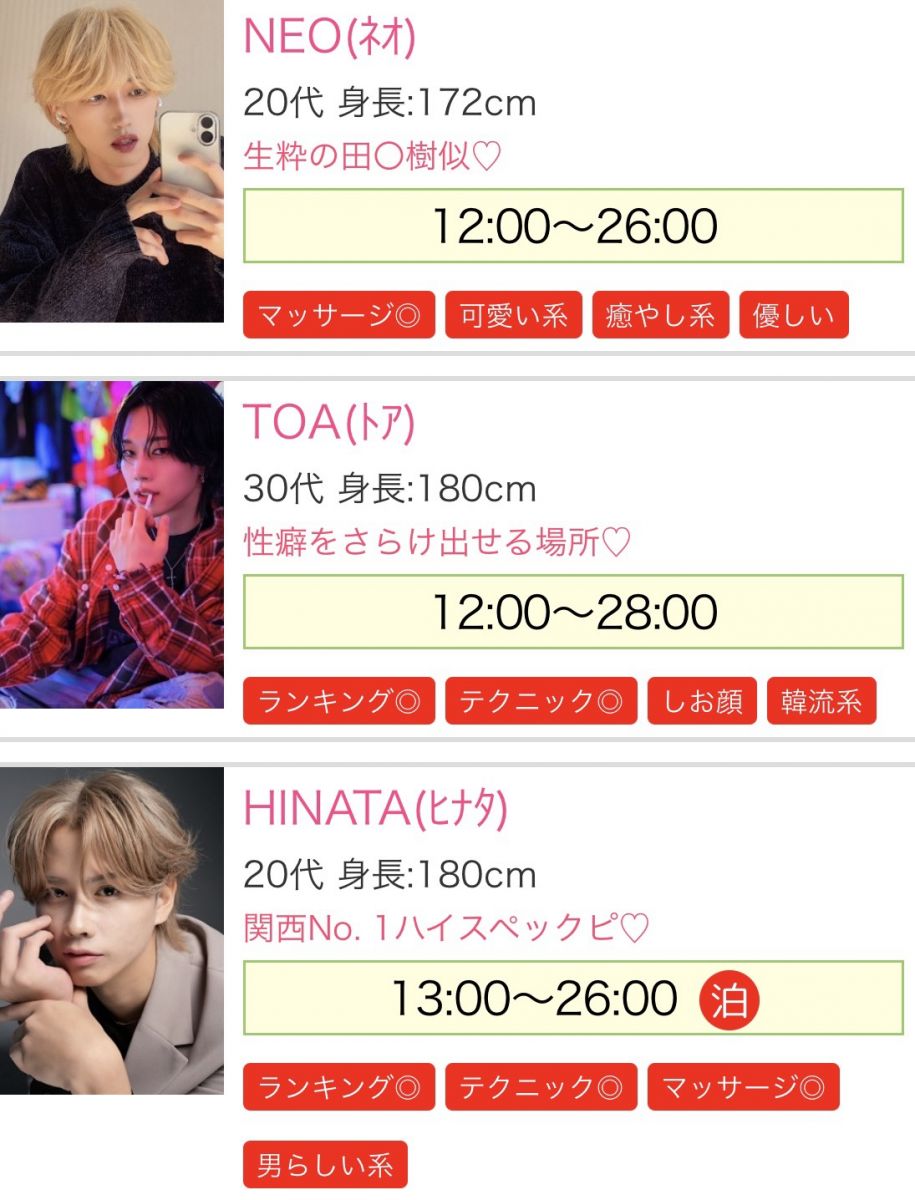Open TOA's profile photo
915x1200 pixels.
111,545
